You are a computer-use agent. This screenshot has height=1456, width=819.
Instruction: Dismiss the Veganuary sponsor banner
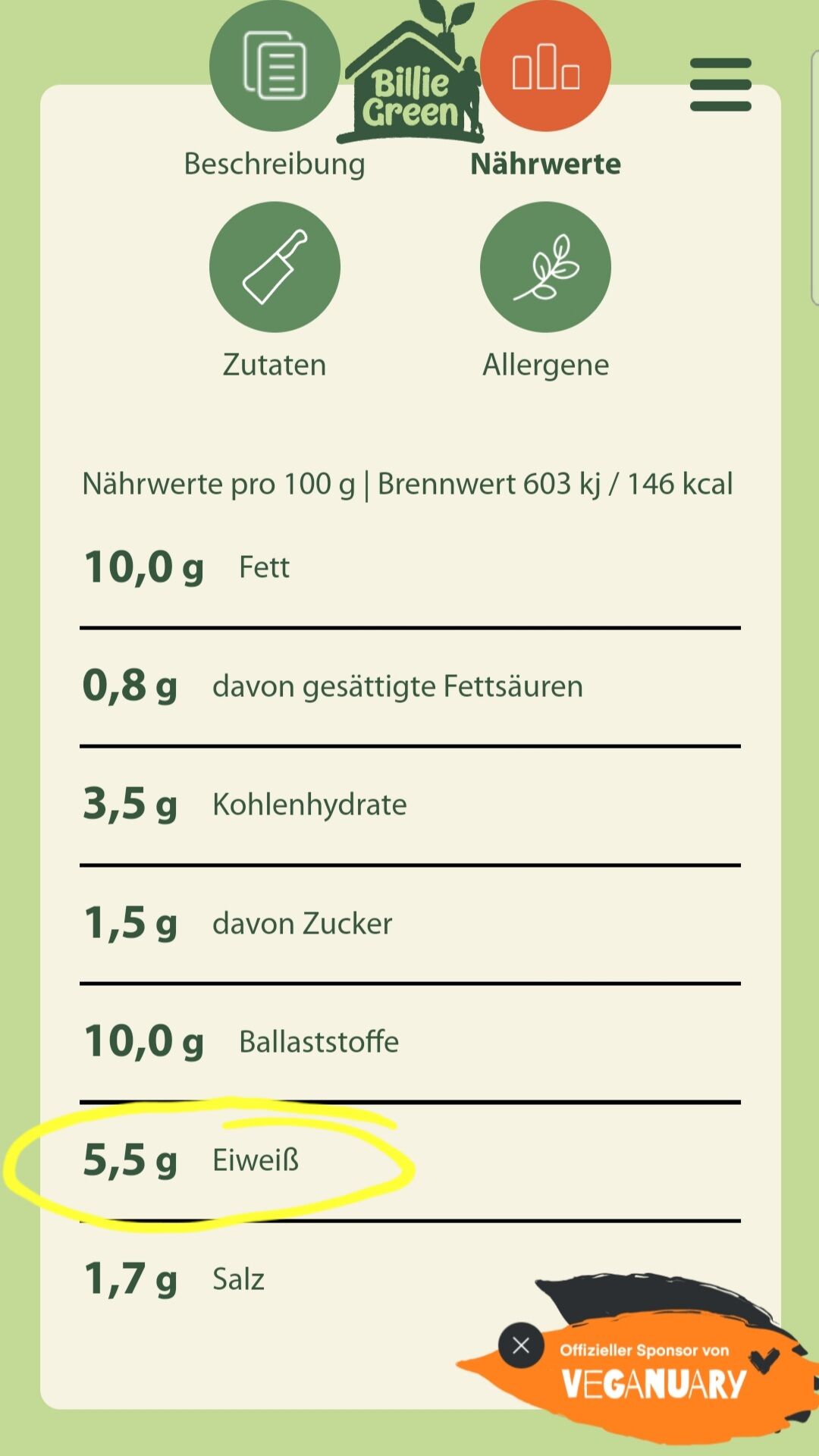coord(521,1345)
